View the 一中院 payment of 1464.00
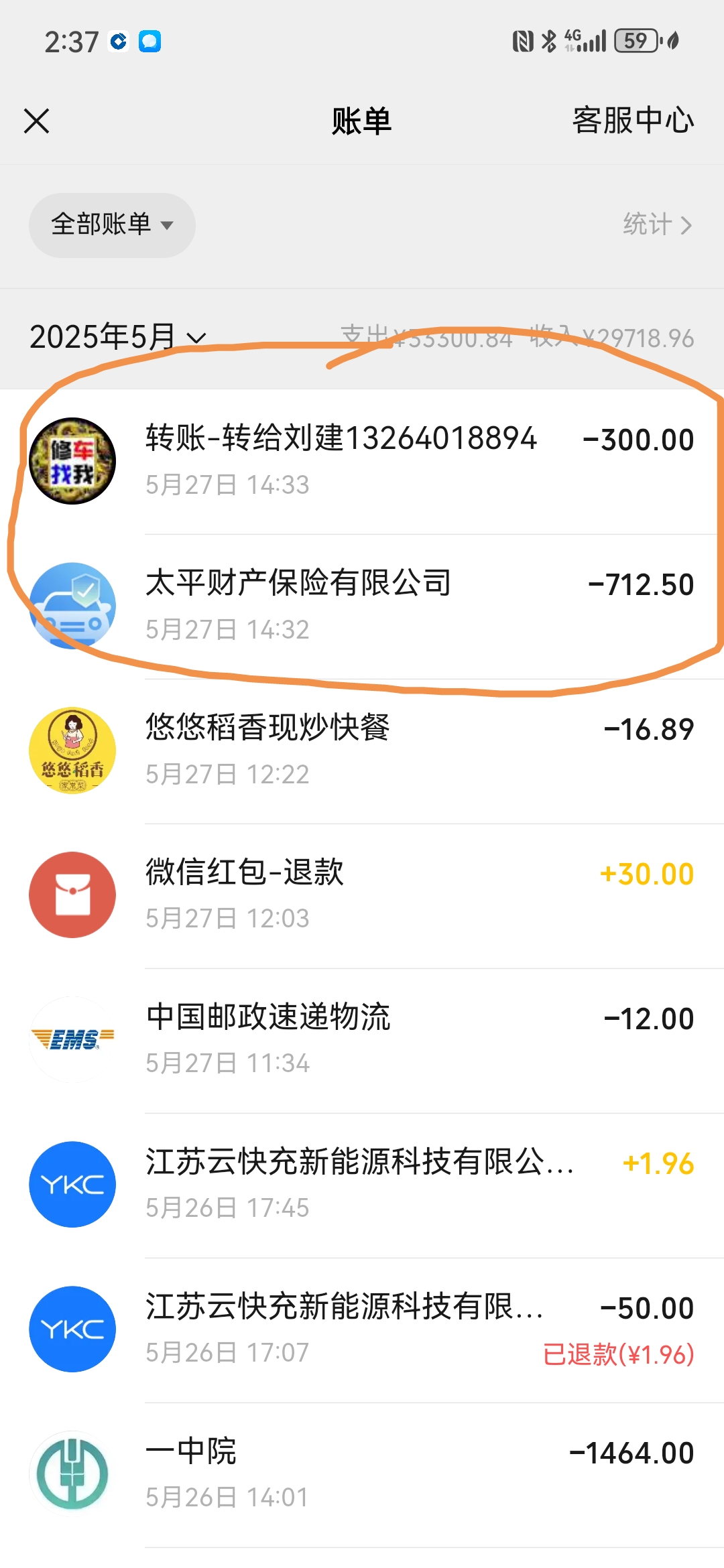Screen dimensions: 724x1568 362,1475
